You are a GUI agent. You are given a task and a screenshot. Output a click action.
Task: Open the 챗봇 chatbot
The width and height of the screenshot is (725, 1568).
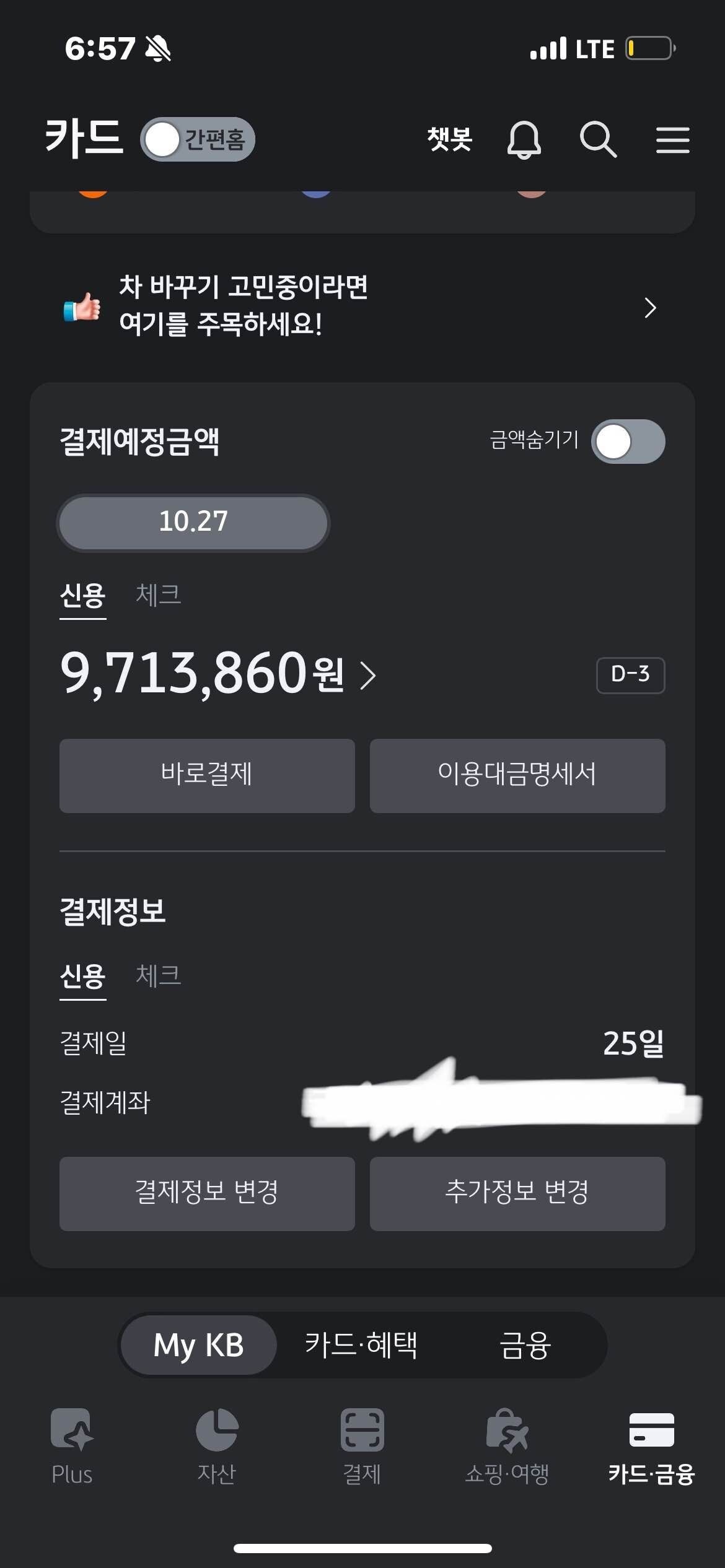(450, 139)
